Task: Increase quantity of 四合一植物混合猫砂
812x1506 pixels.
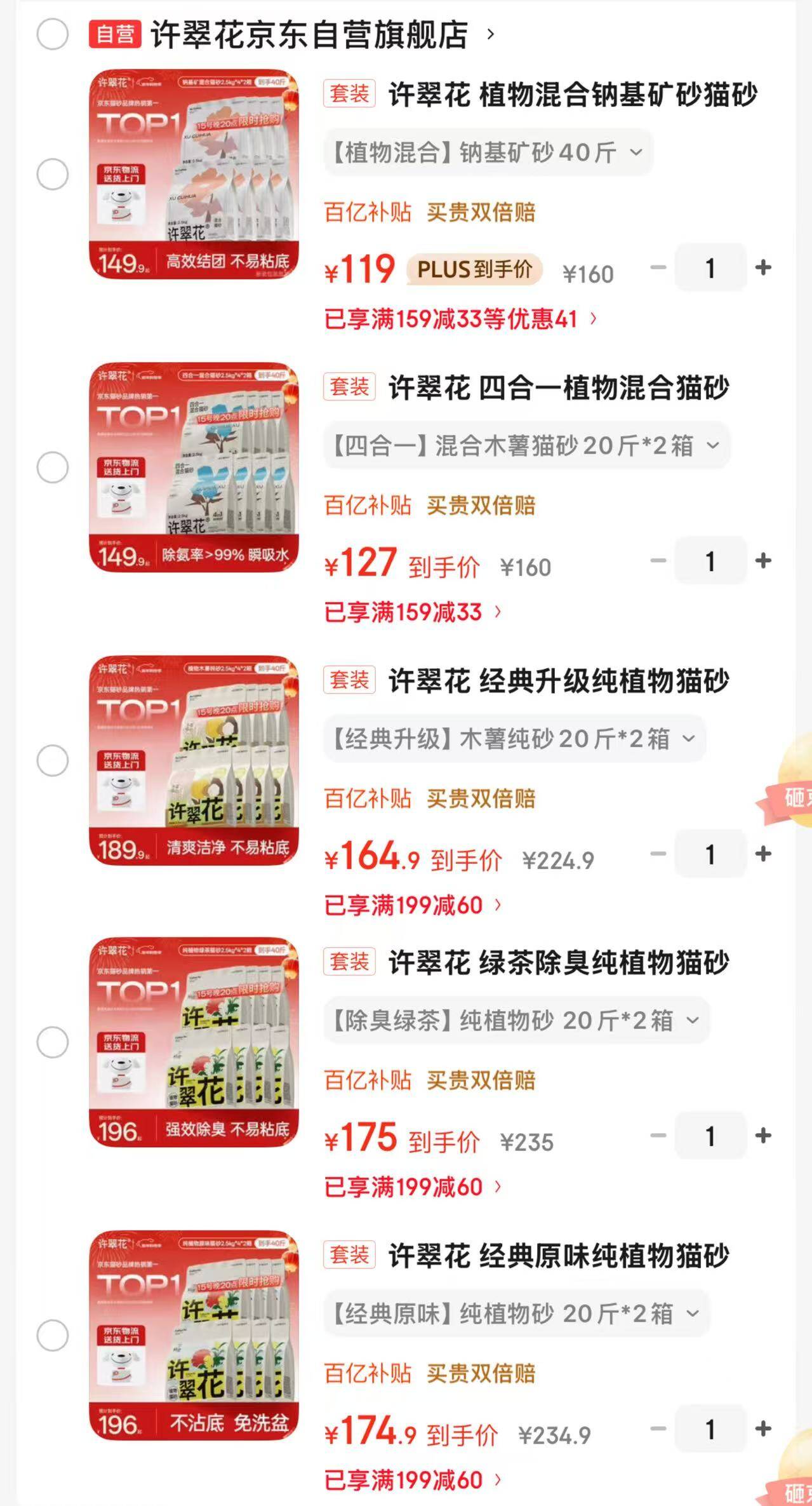Action: tap(762, 560)
